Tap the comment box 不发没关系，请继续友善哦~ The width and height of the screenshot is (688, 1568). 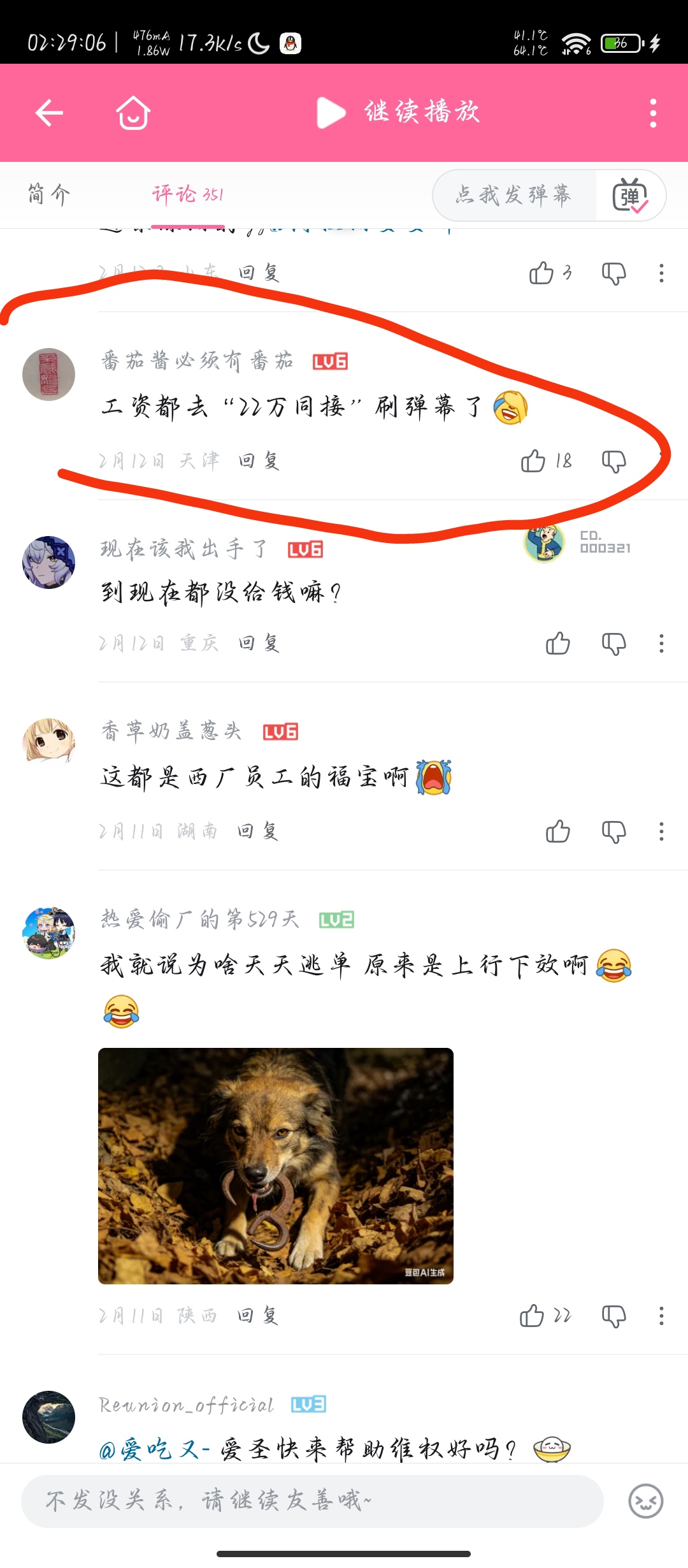(312, 1500)
